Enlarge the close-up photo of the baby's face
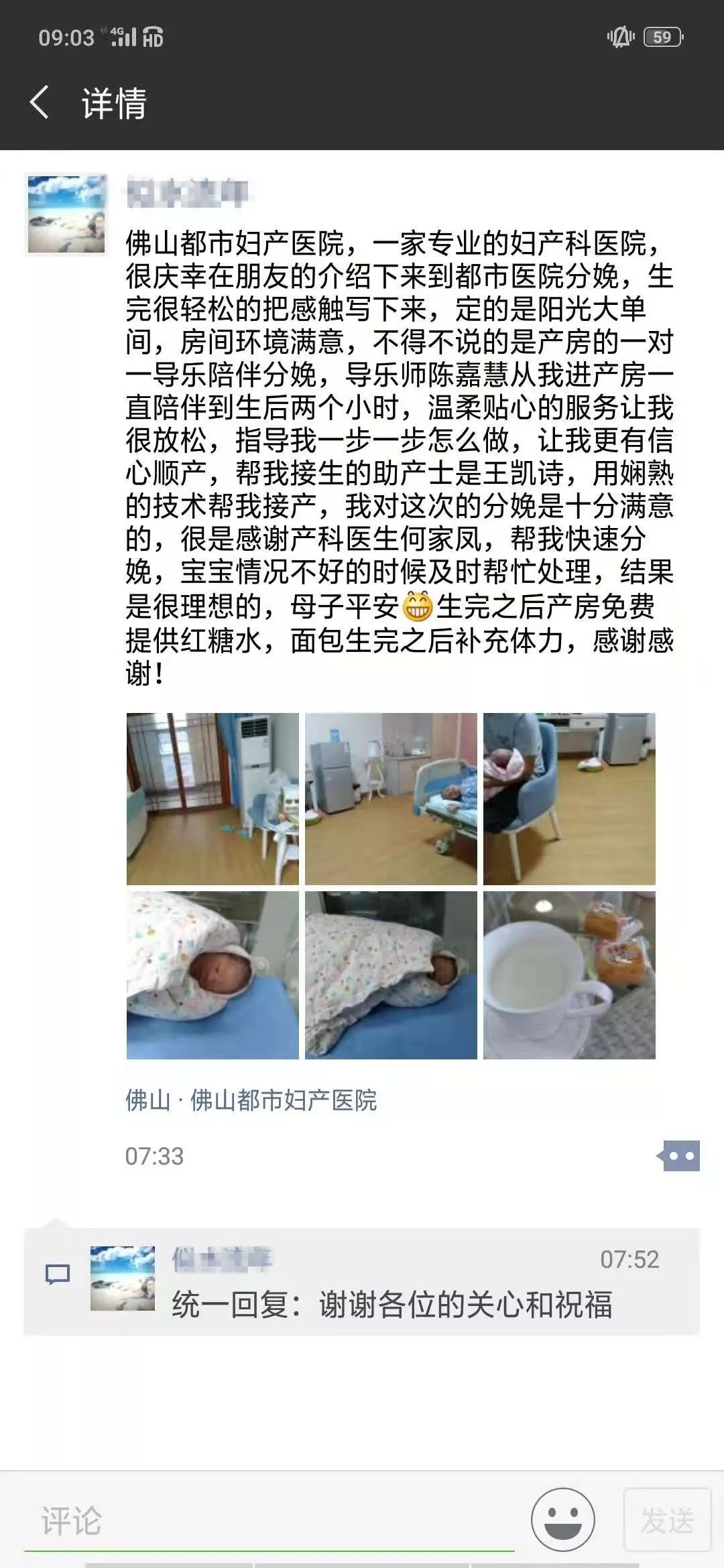The image size is (724, 1568). tap(213, 975)
